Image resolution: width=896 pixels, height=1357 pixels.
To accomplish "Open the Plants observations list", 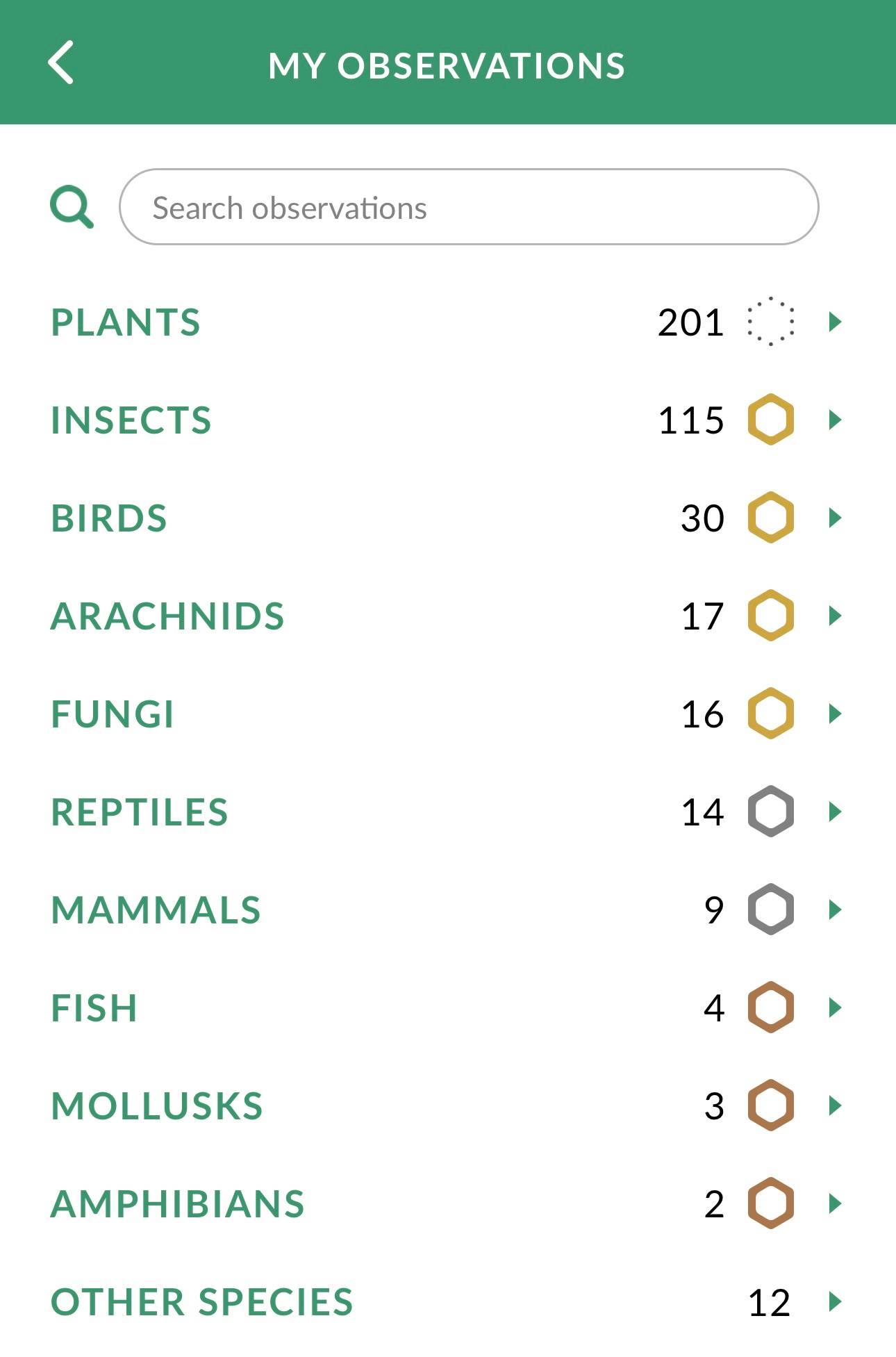I will tap(448, 322).
